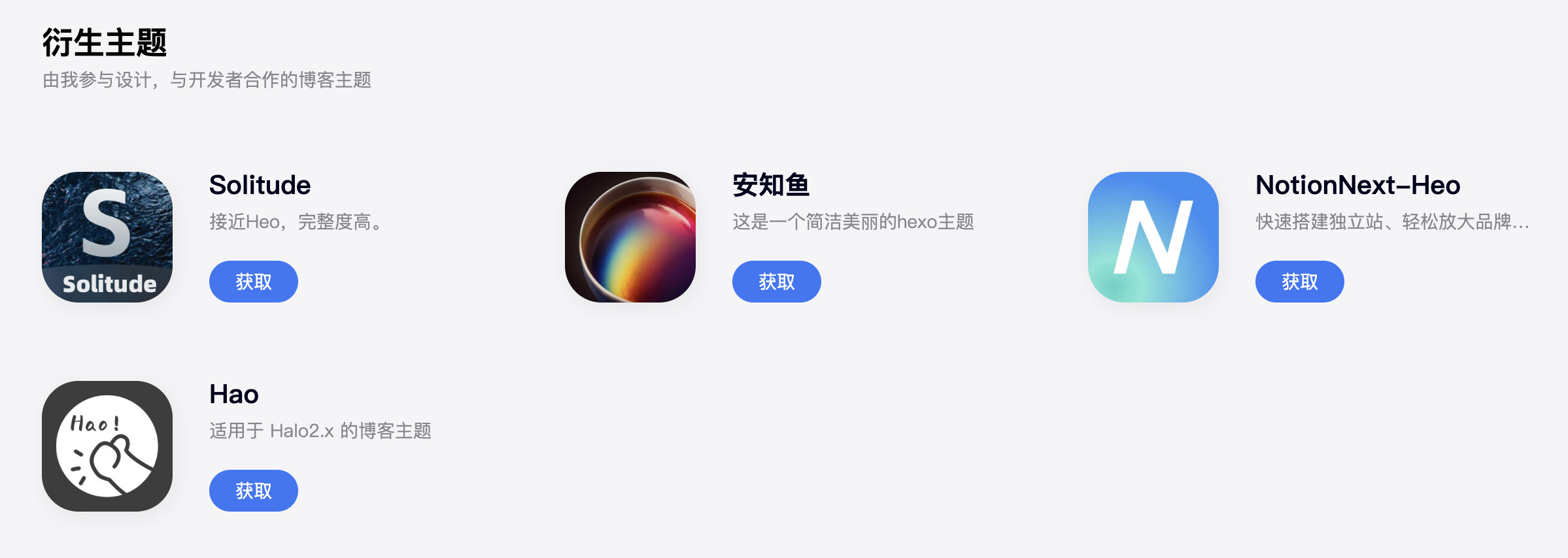Tap 获取 button for Solitude theme
This screenshot has height=558, width=1568.
[x=254, y=282]
